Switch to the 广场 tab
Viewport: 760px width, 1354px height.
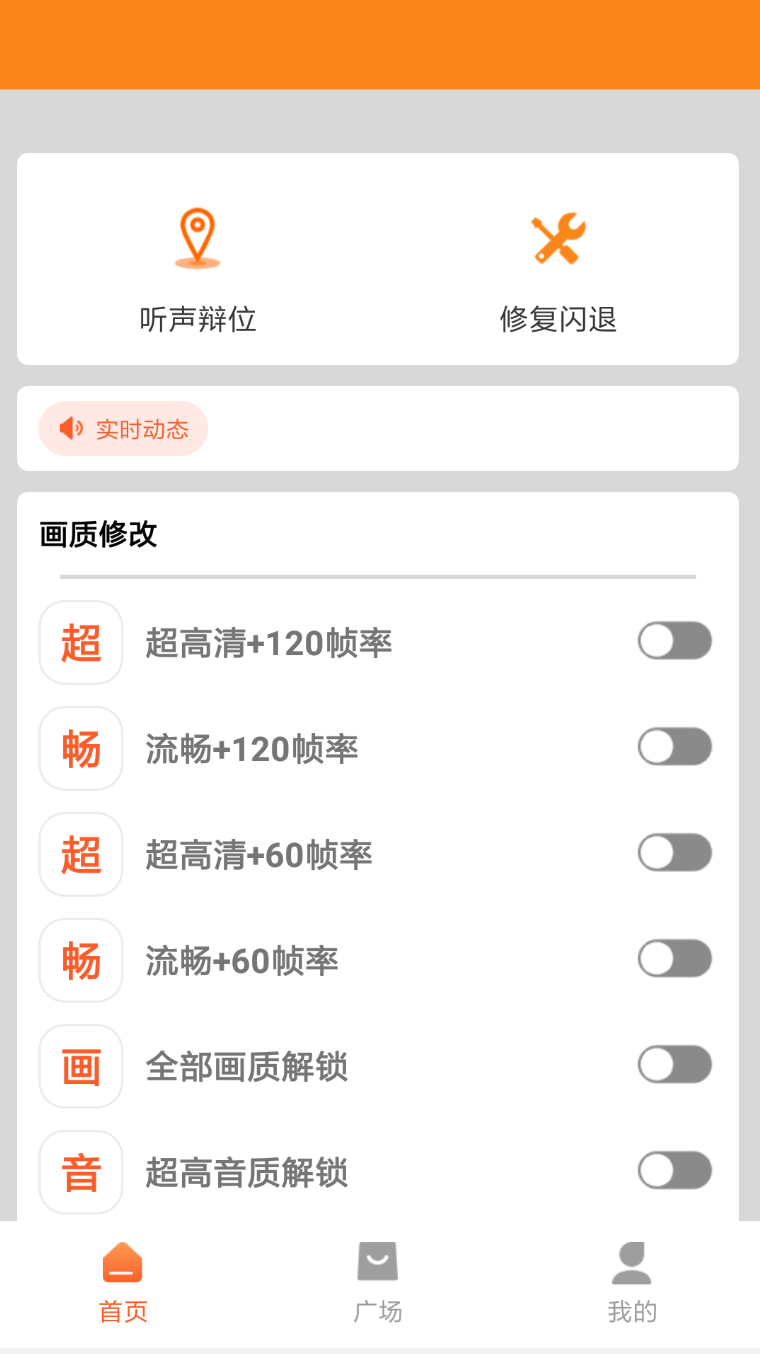pos(377,1285)
